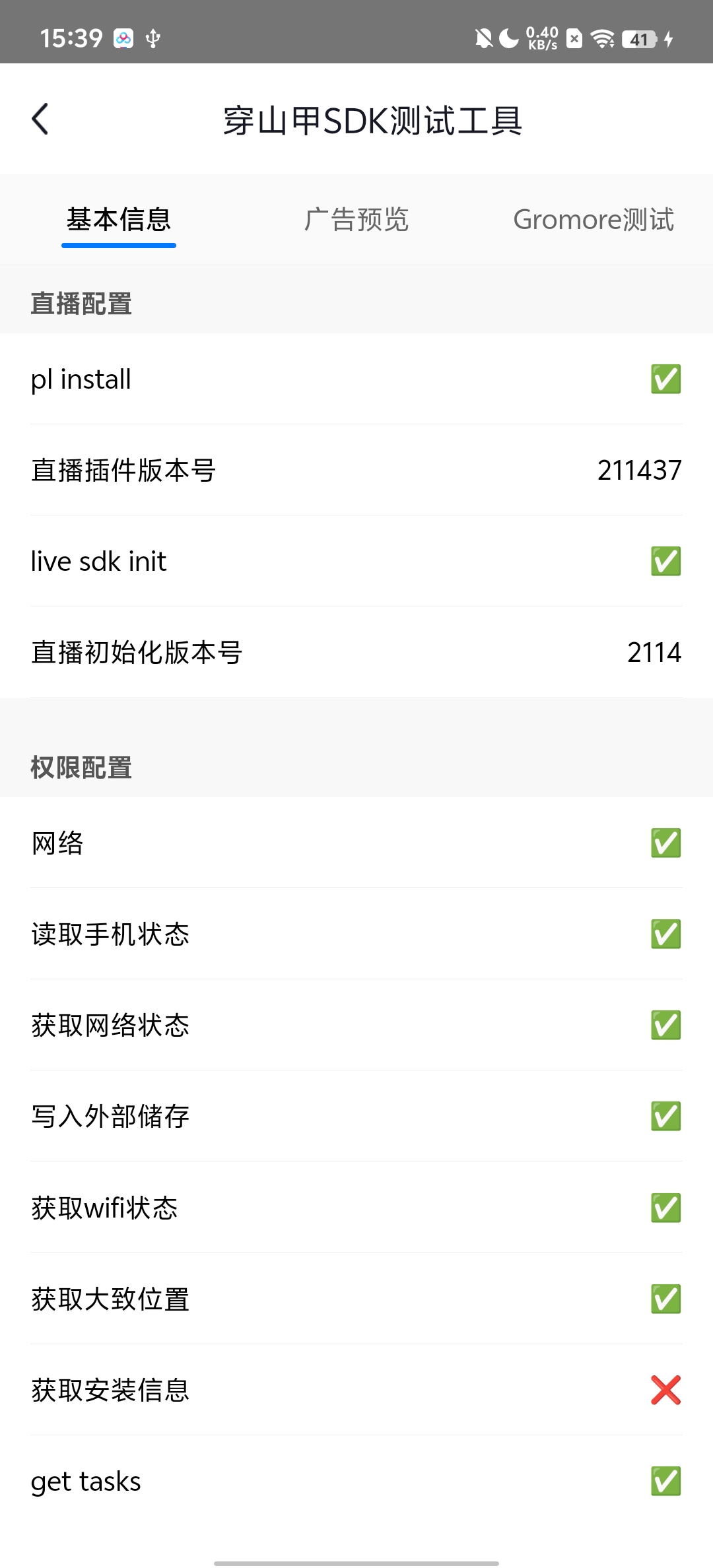This screenshot has width=713, height=1568.
Task: Select the 基本信息 tab
Action: click(119, 220)
